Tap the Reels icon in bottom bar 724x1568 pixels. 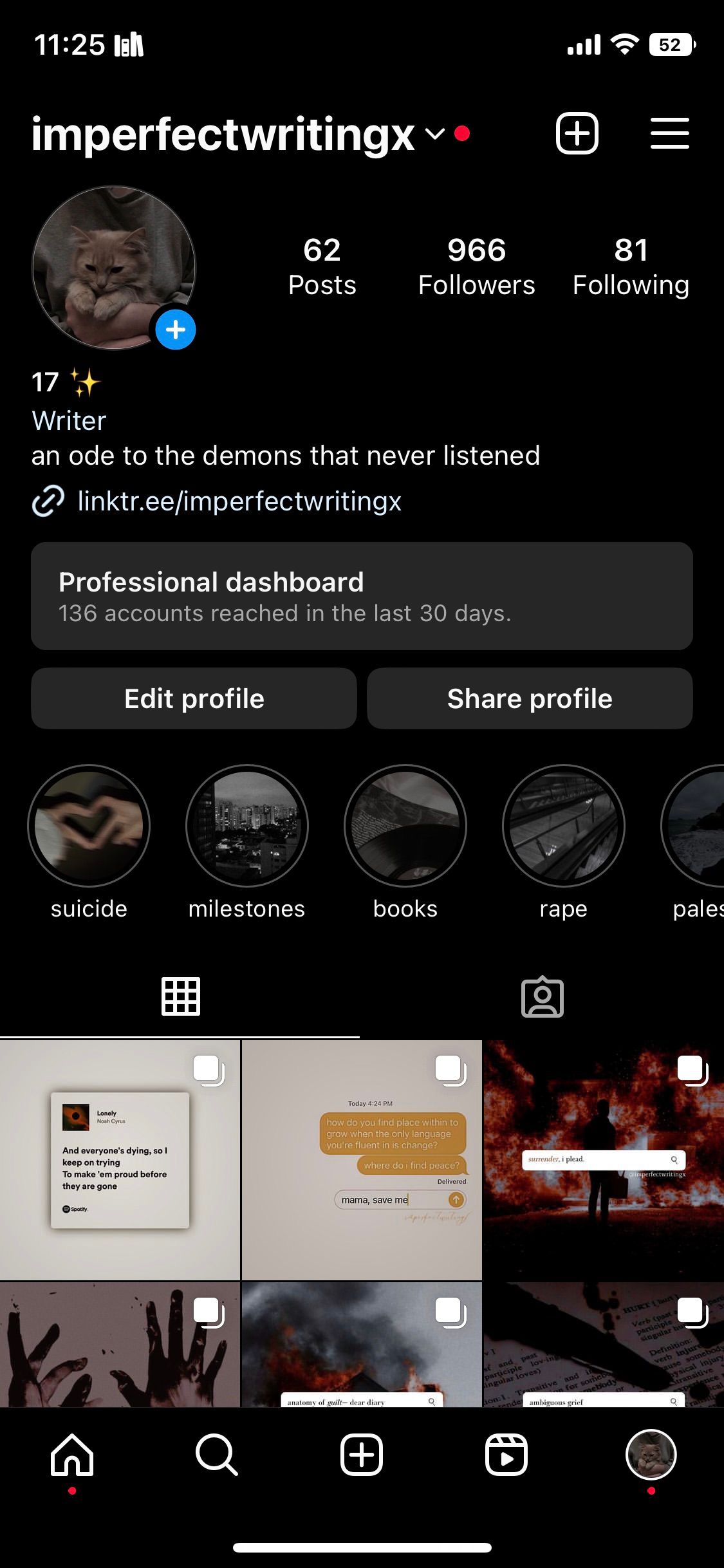tap(506, 1455)
